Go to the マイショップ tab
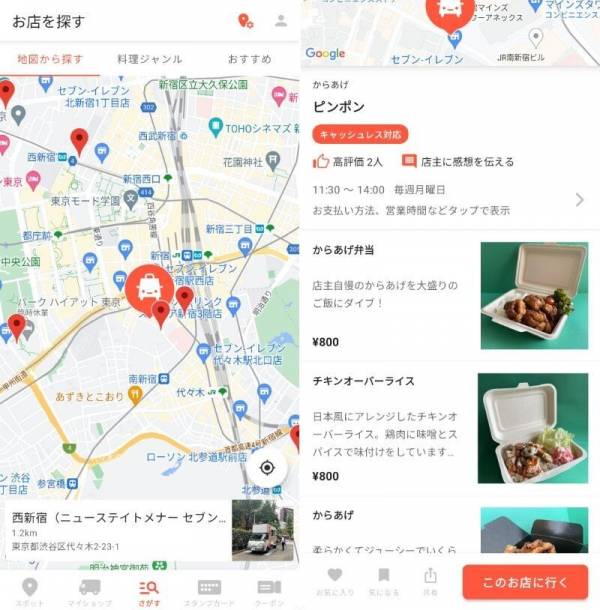The width and height of the screenshot is (600, 610). pyautogui.click(x=89, y=591)
